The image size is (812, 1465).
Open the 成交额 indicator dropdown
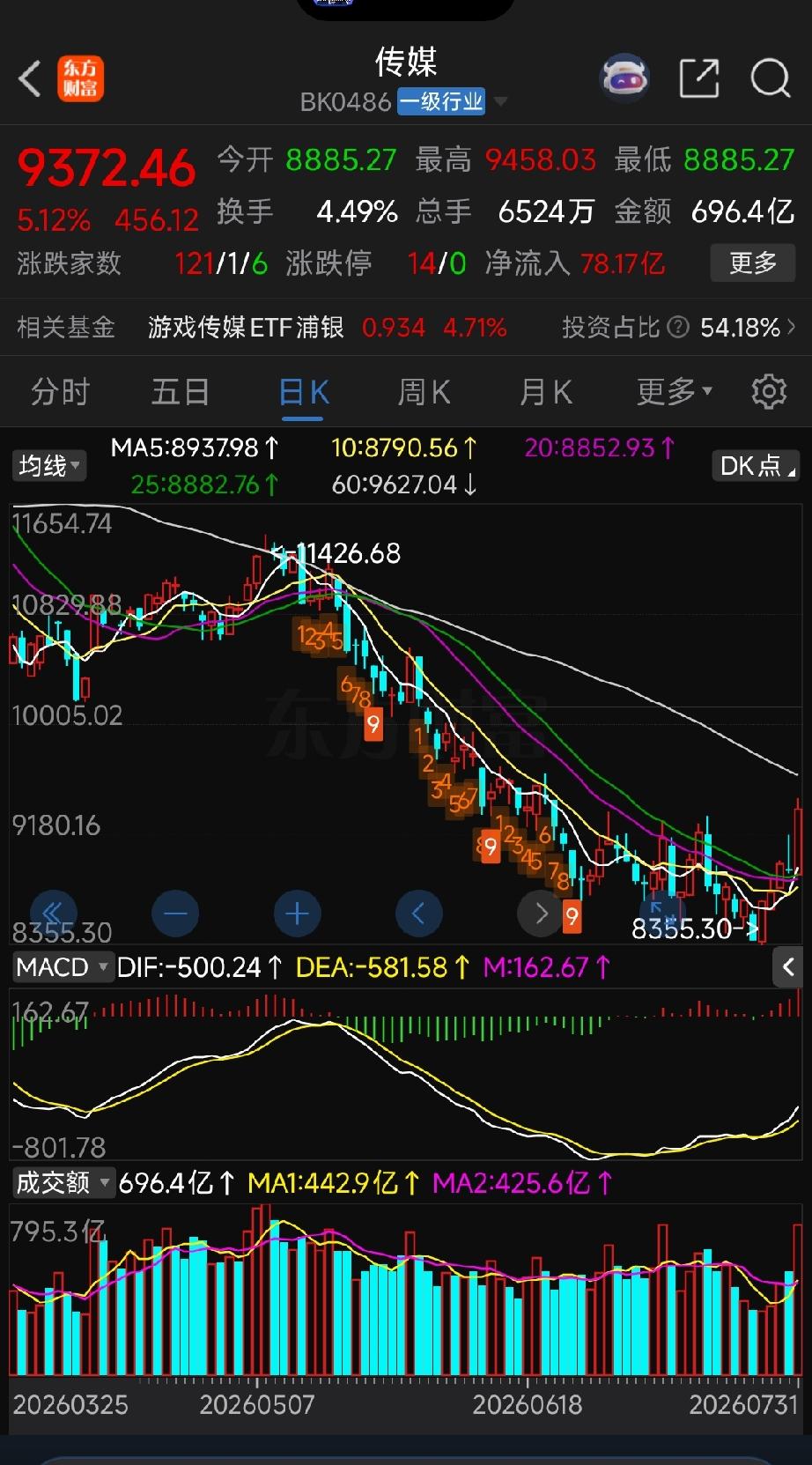coord(63,1182)
